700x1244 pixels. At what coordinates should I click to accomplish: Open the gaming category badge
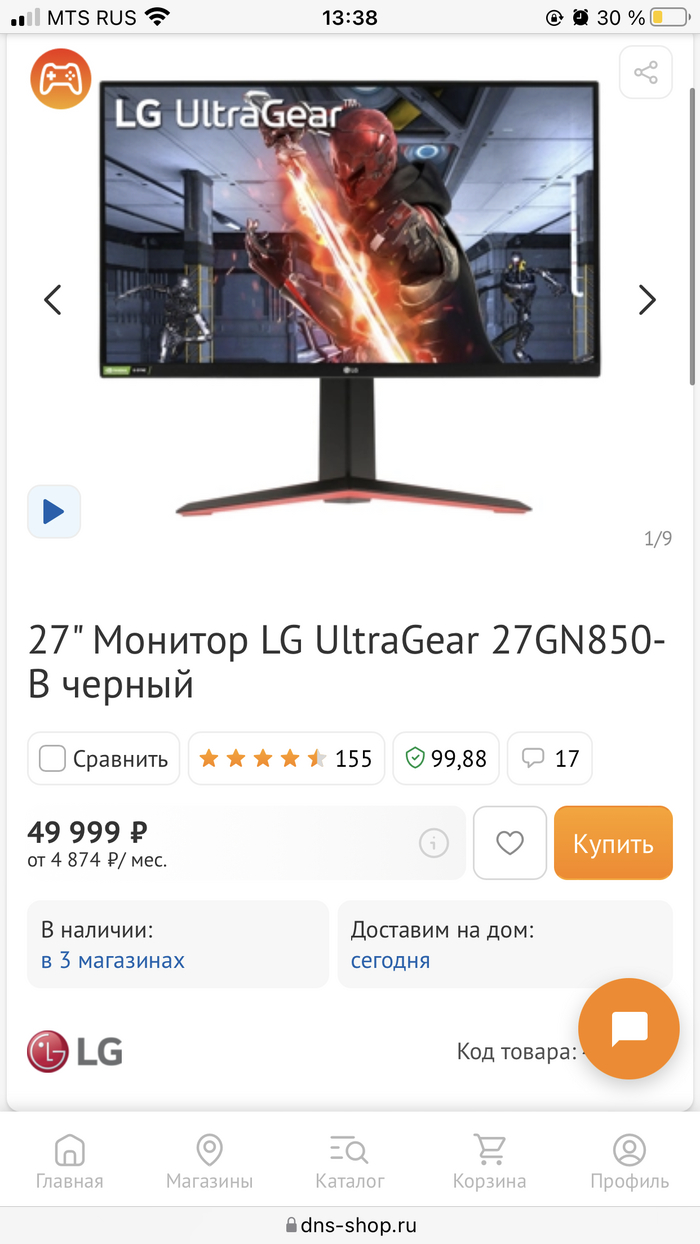pos(61,80)
